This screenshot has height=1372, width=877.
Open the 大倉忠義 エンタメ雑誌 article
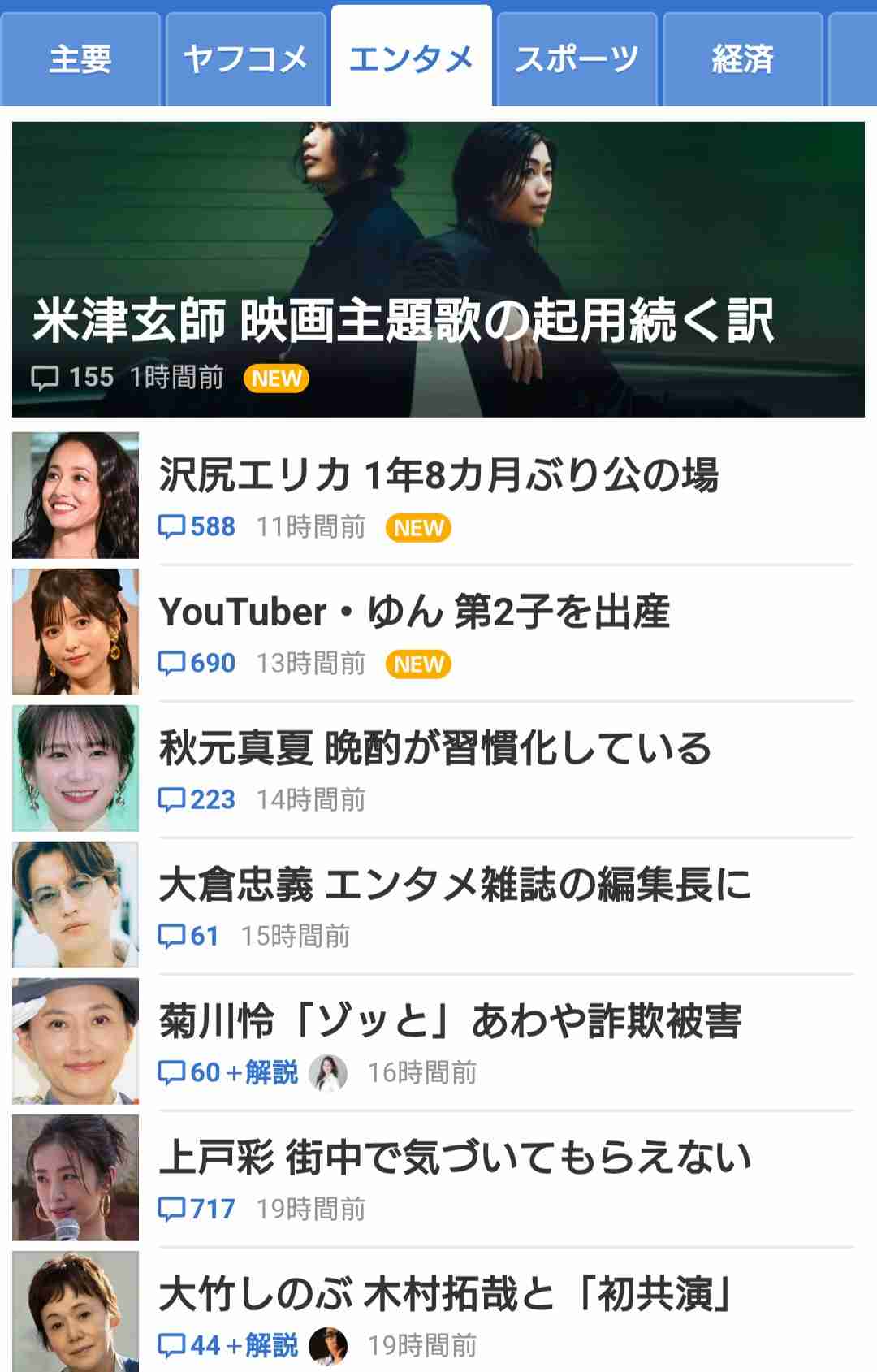point(455,885)
